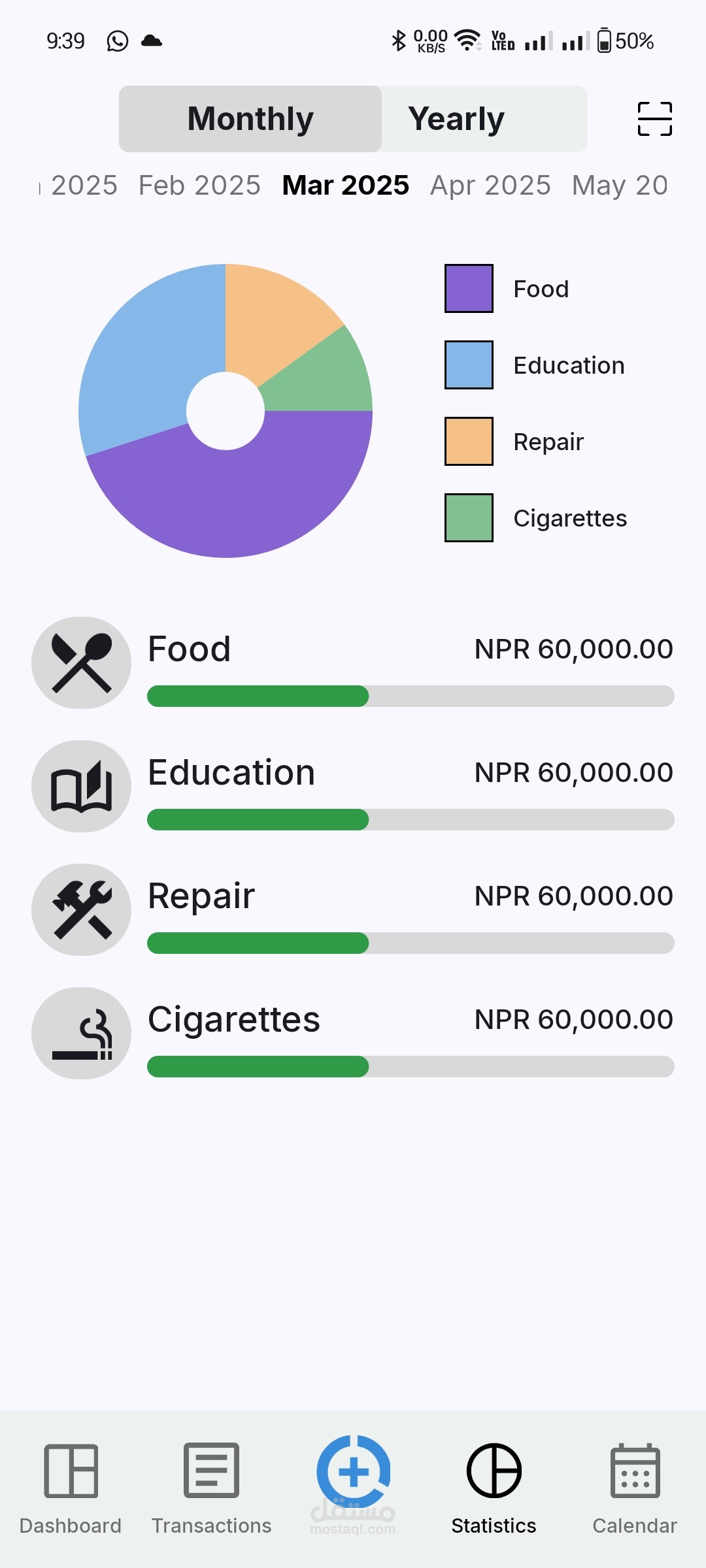Open the Education category row

tap(353, 787)
